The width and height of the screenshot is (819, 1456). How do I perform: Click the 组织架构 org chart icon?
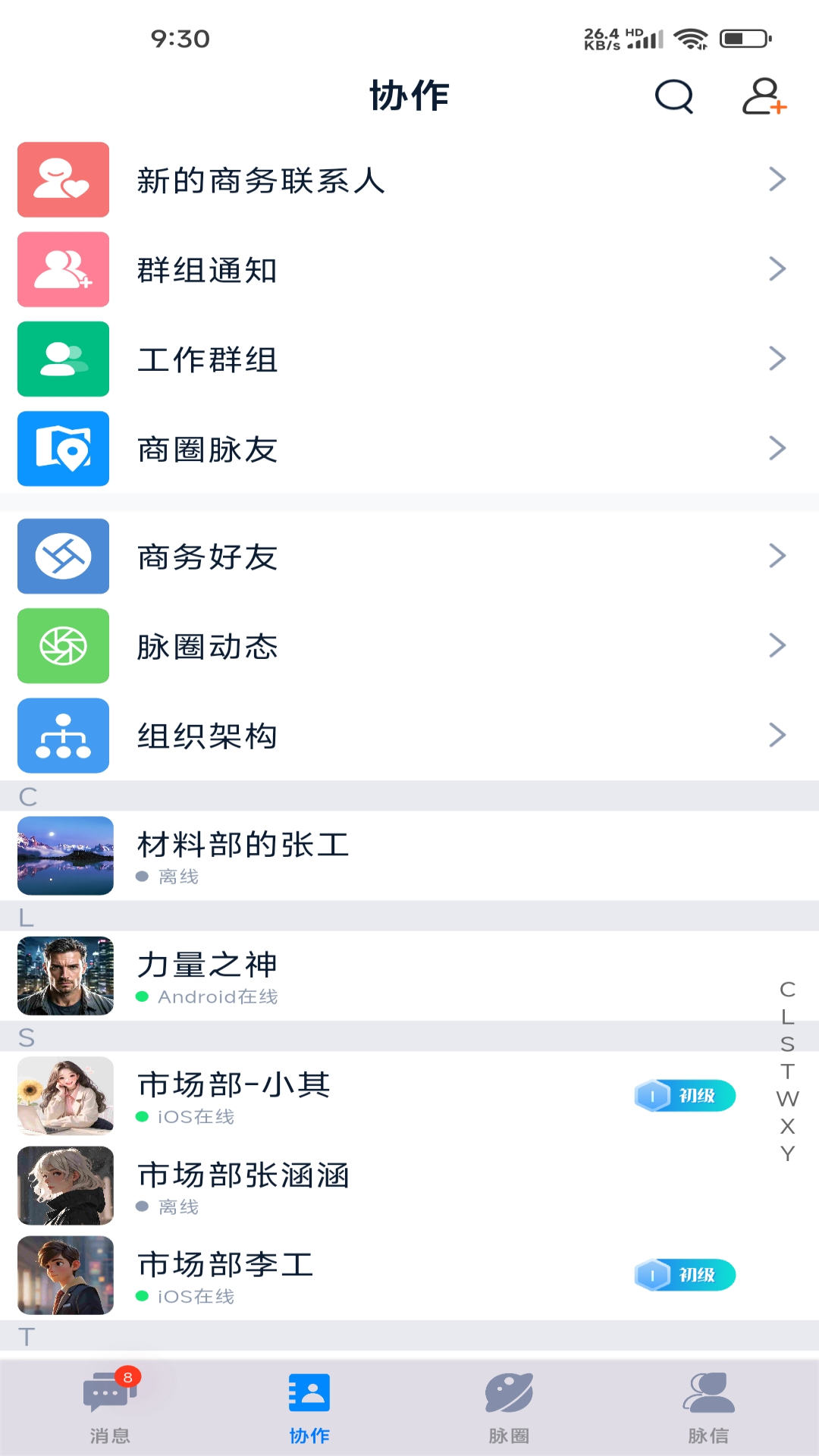63,735
